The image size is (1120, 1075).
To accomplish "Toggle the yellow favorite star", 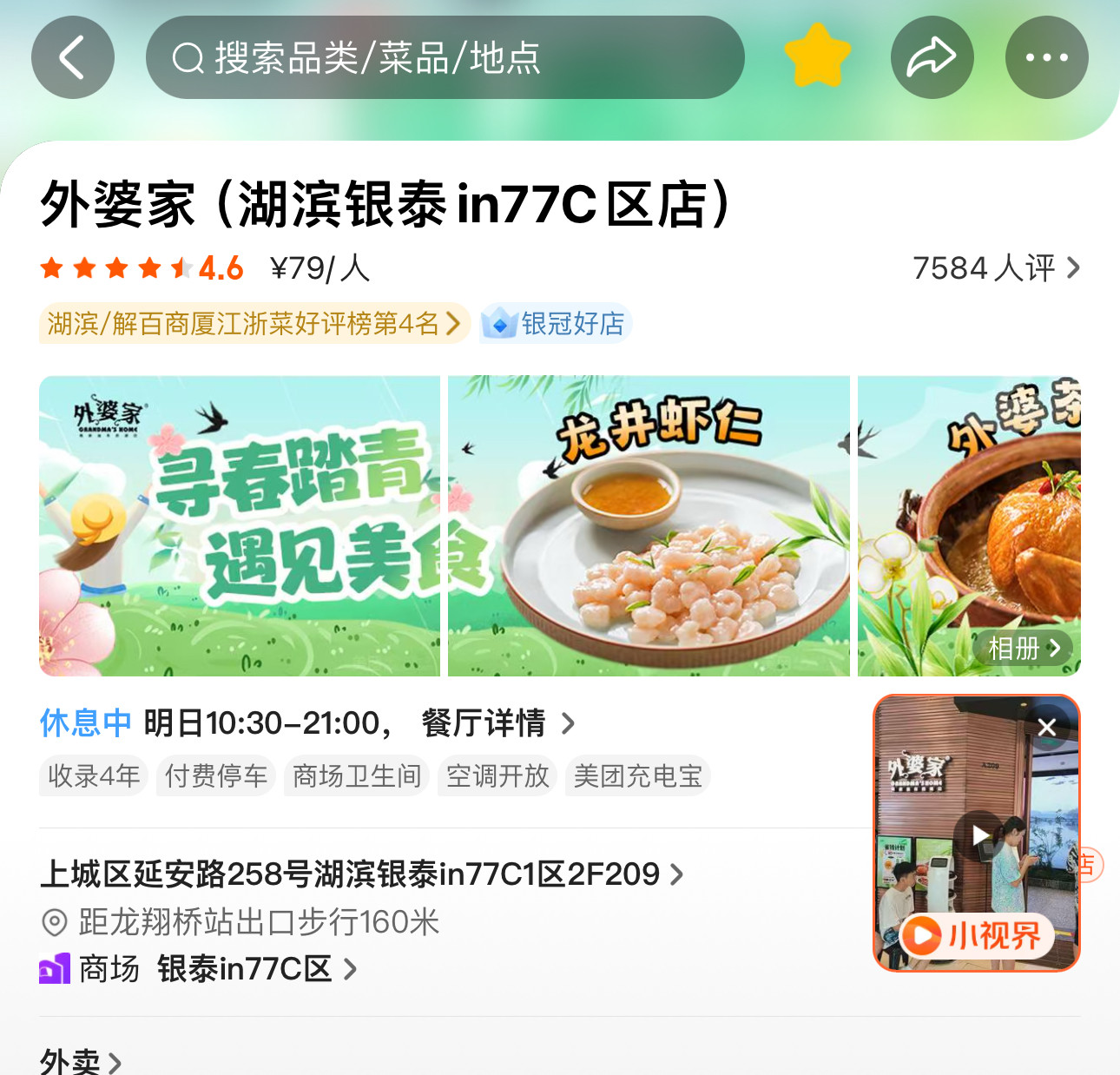I will (817, 57).
